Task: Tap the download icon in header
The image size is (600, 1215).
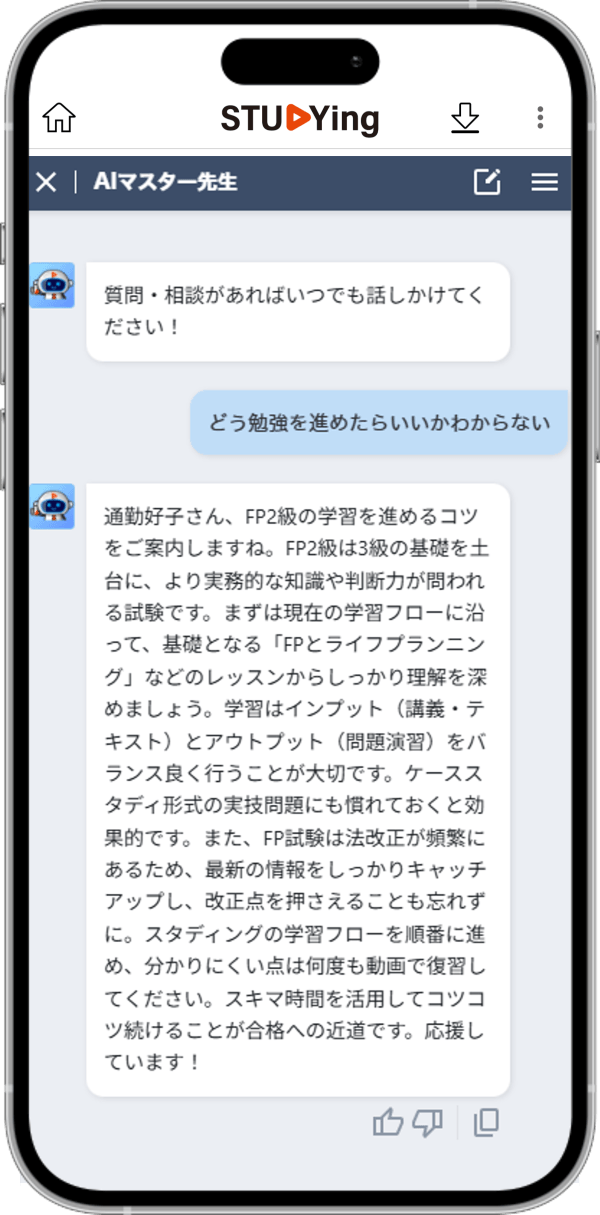Action: (x=465, y=118)
